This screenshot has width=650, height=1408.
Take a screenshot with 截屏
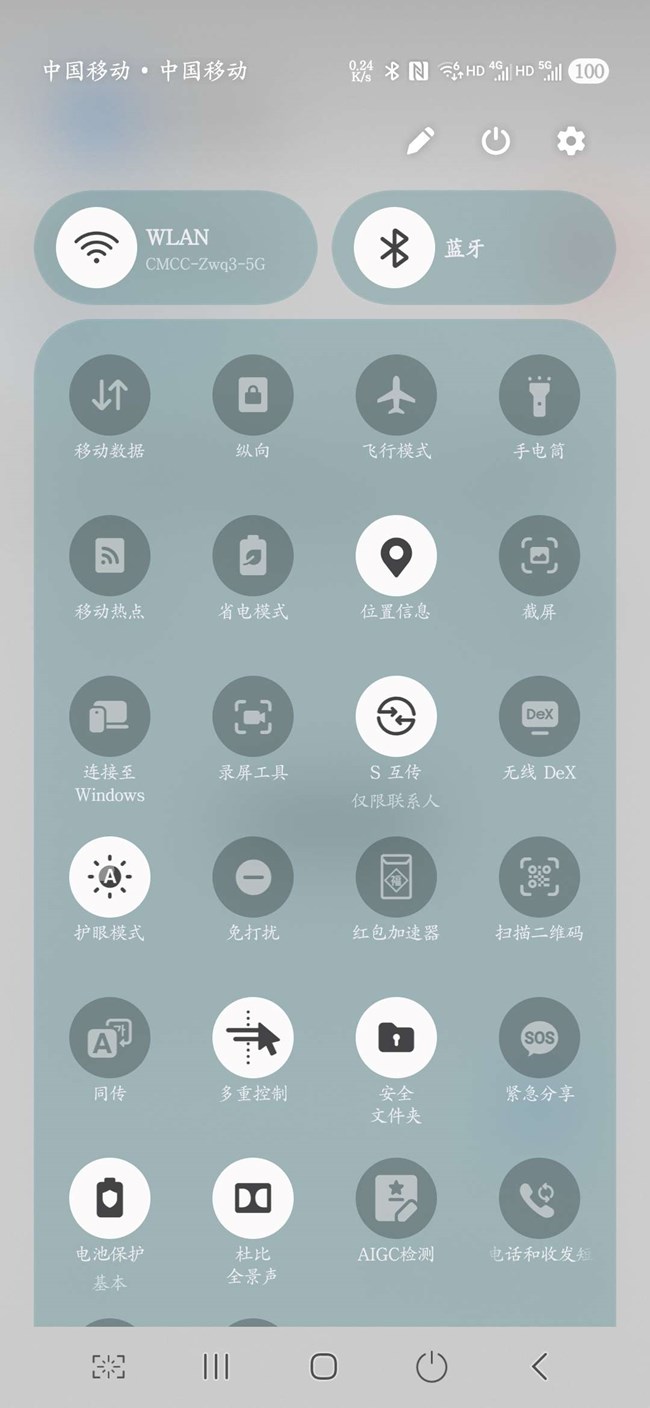pos(539,556)
